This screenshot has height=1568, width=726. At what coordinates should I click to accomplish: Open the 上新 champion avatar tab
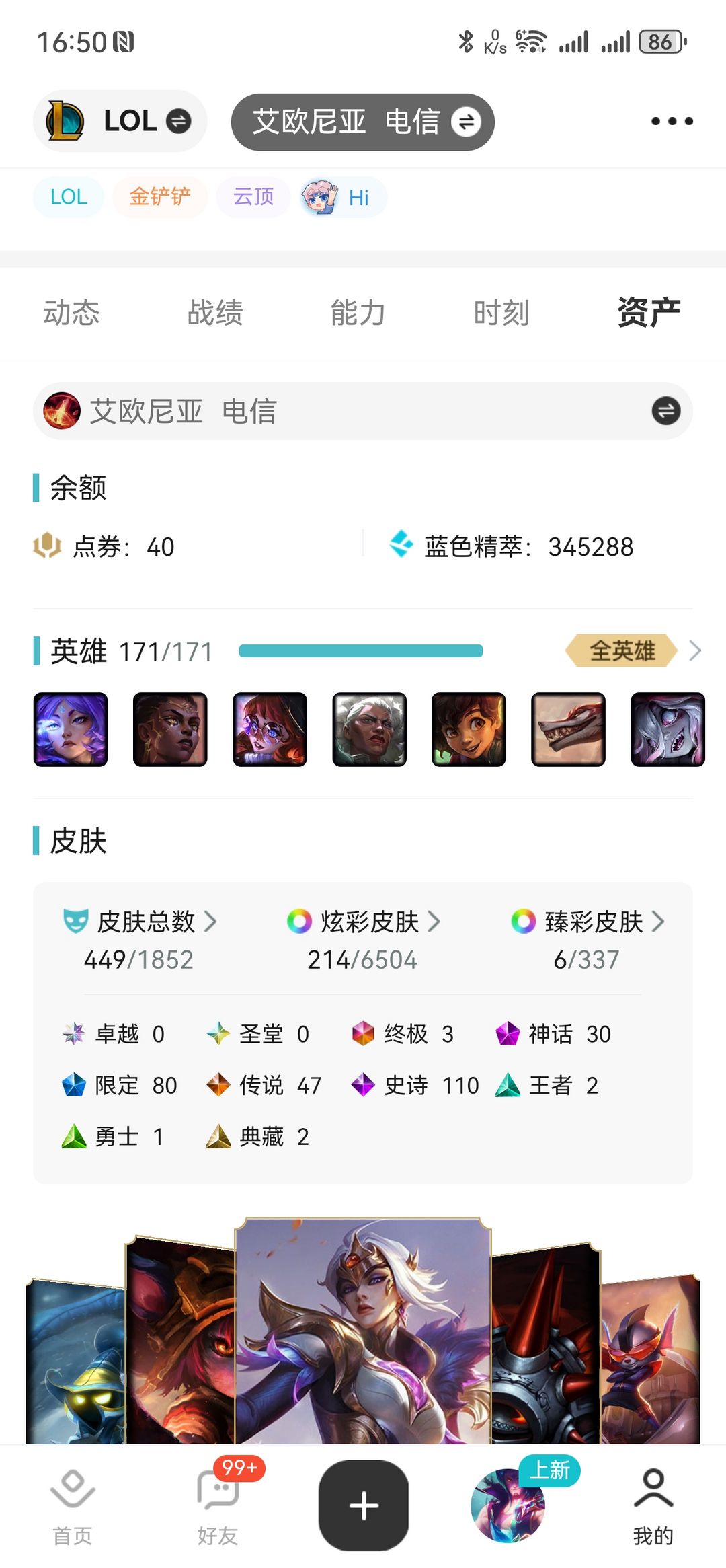(x=508, y=1505)
